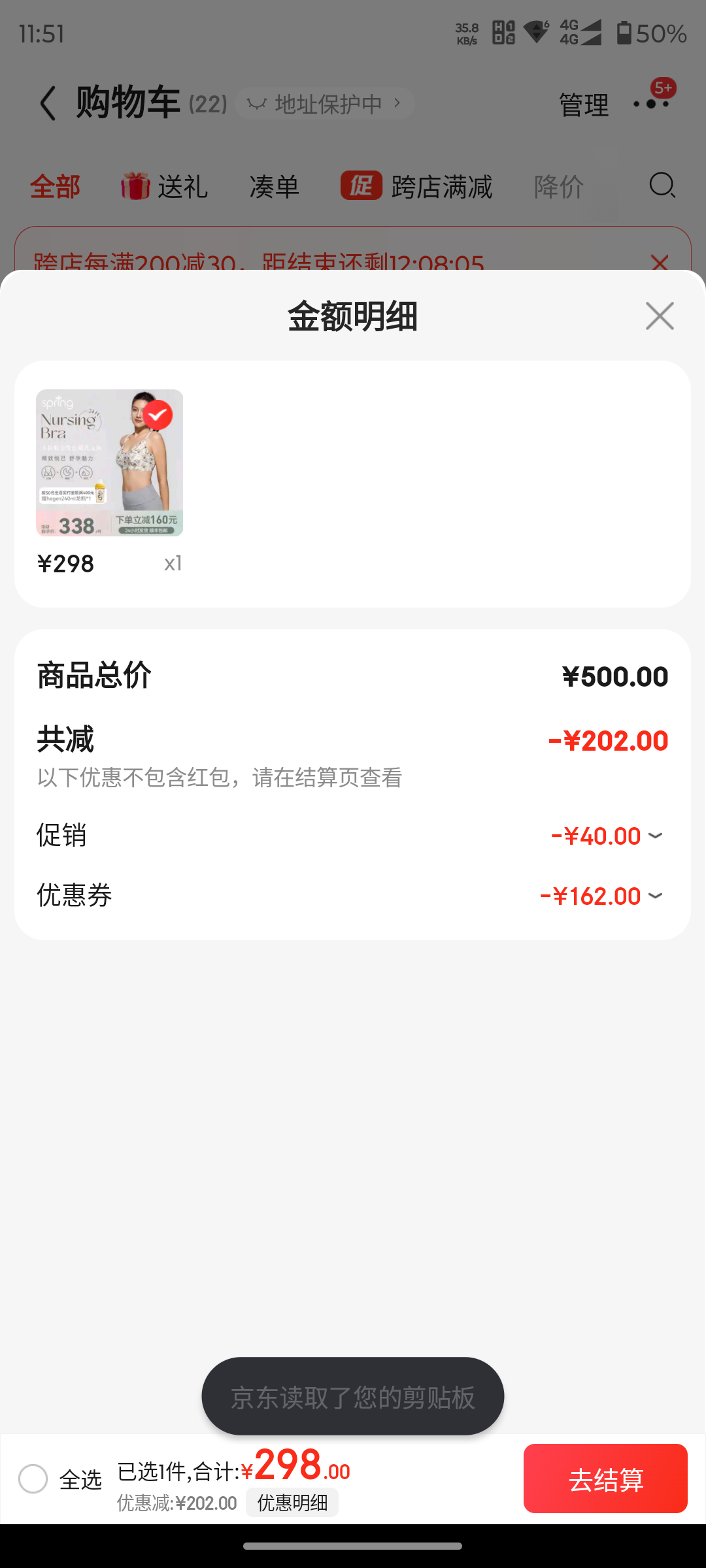Toggle the 全选 select-all checkbox

pyautogui.click(x=33, y=1479)
